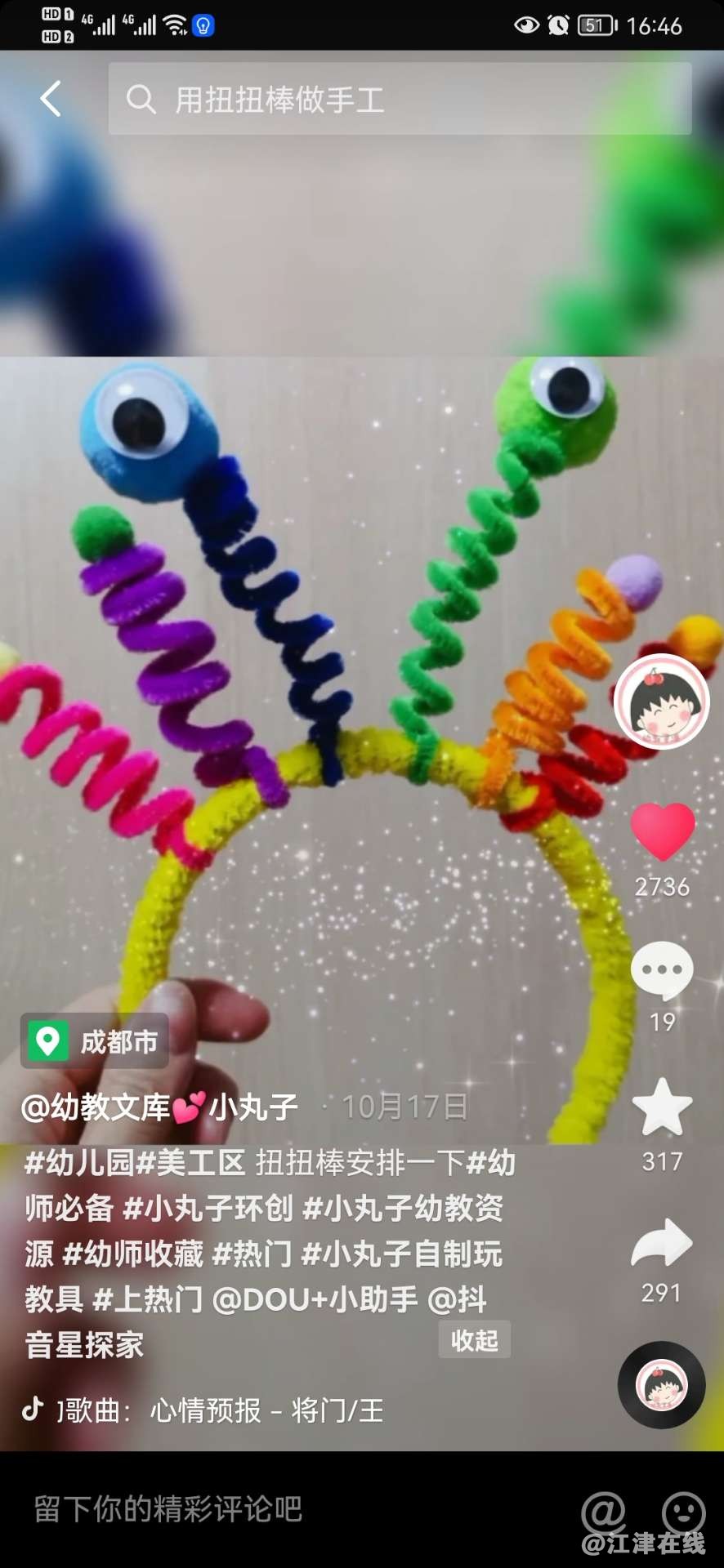Open the @DOU+小助手 mention
Image resolution: width=724 pixels, height=1568 pixels.
(x=315, y=1299)
